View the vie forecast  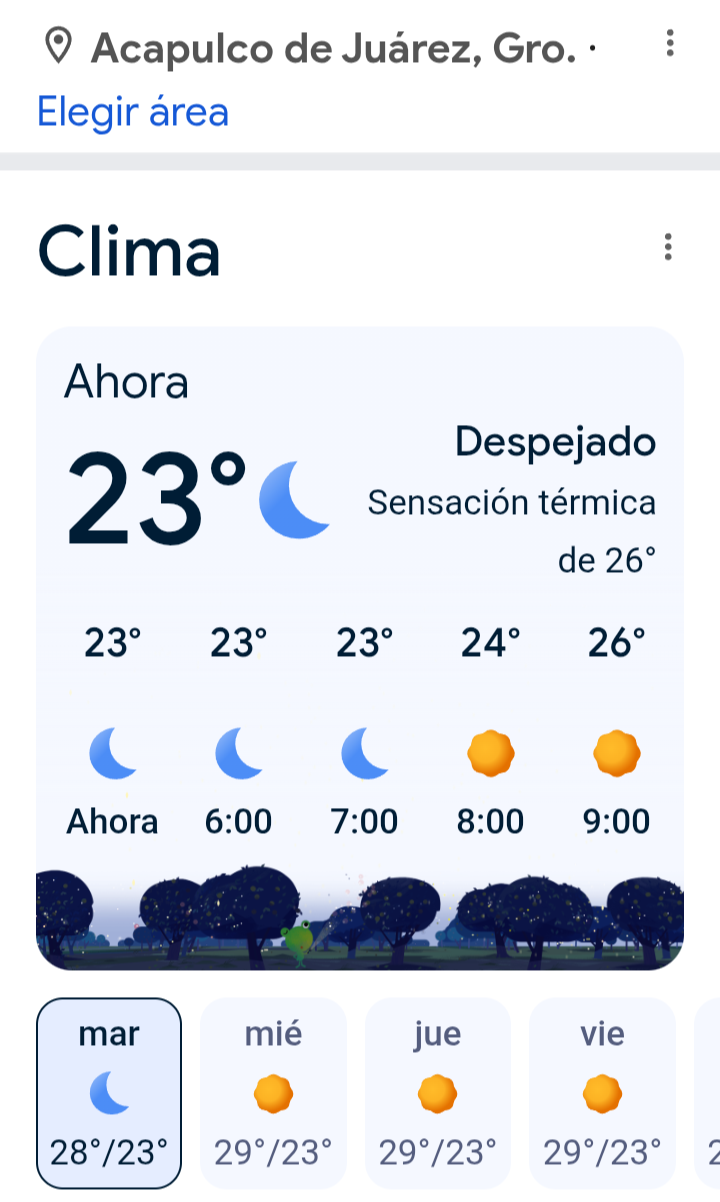point(601,1092)
